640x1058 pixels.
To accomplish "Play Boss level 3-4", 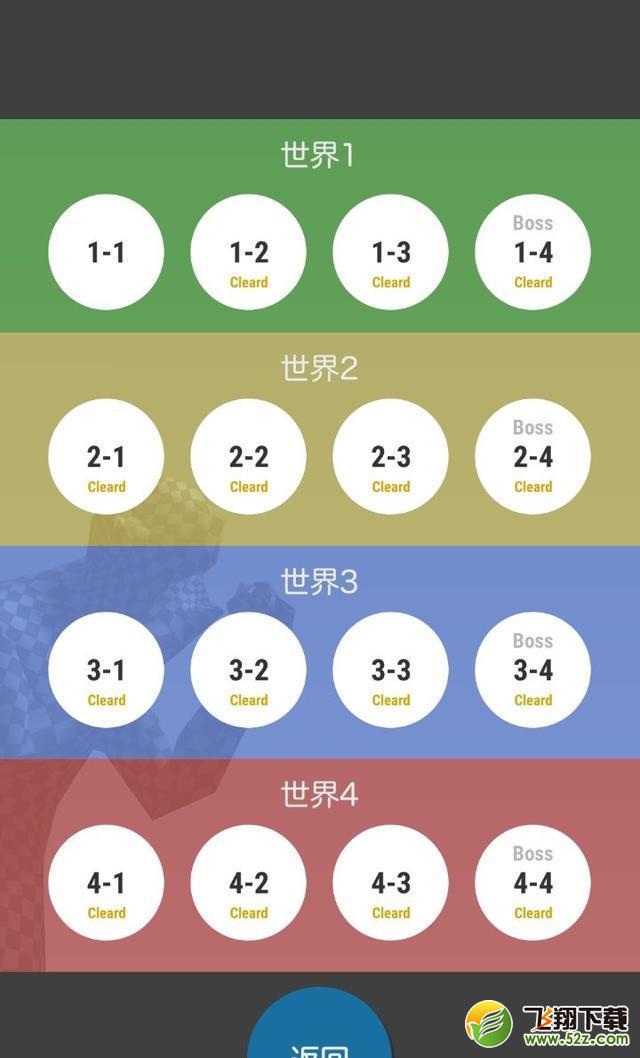I will point(533,670).
